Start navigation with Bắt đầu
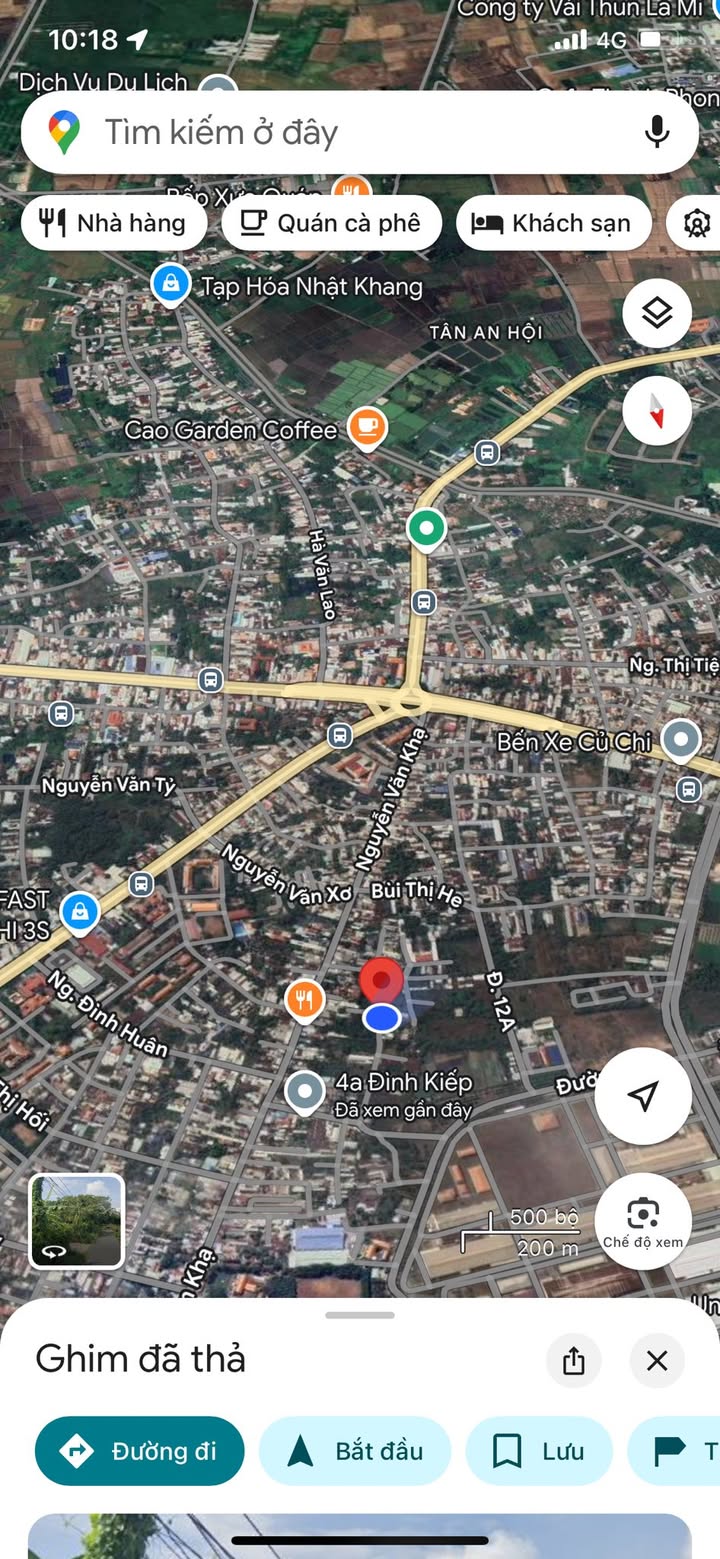The image size is (720, 1559). (x=355, y=1451)
